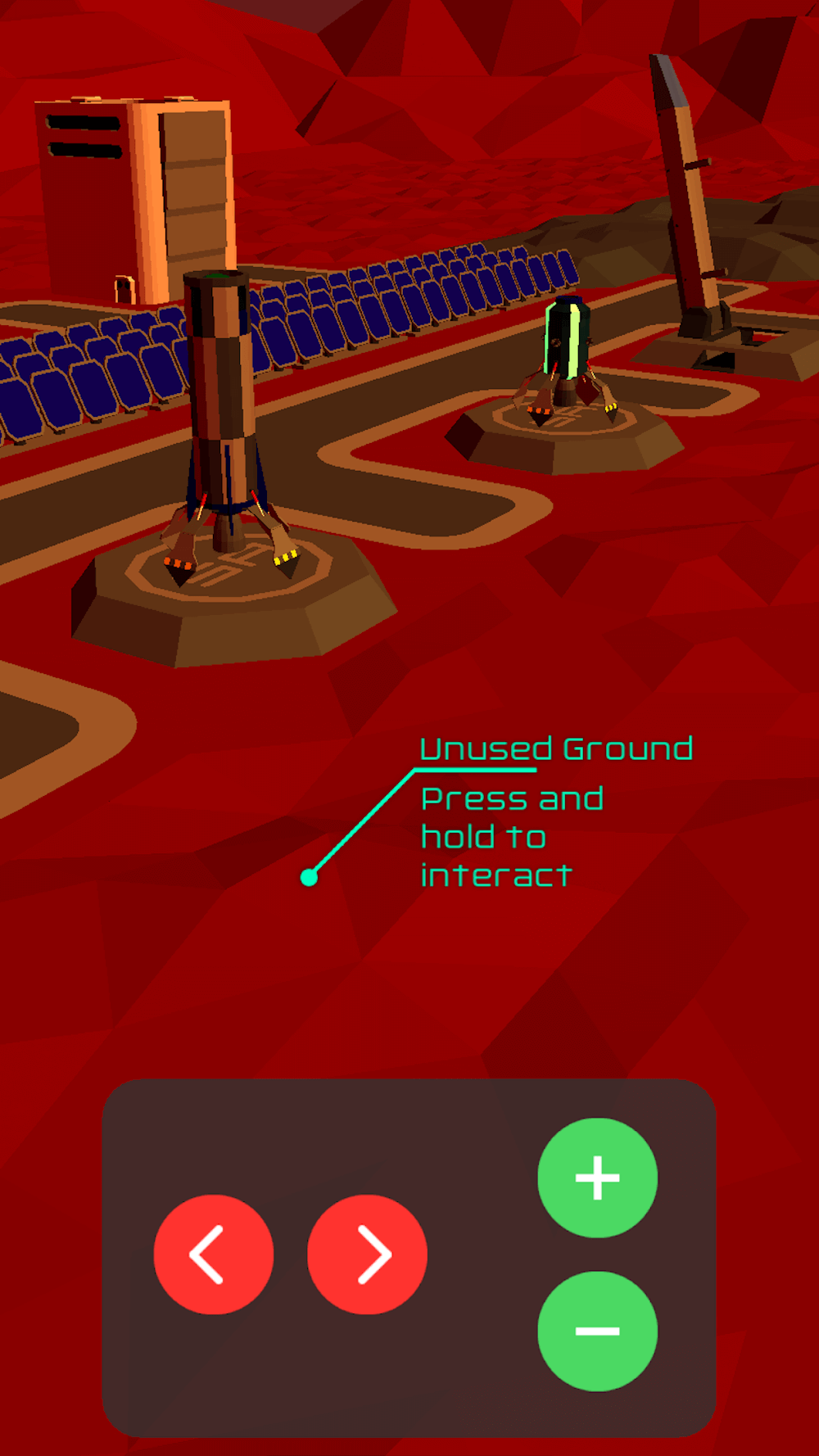Tap the red left arrow button
This screenshot has width=819, height=1456.
(x=213, y=1254)
